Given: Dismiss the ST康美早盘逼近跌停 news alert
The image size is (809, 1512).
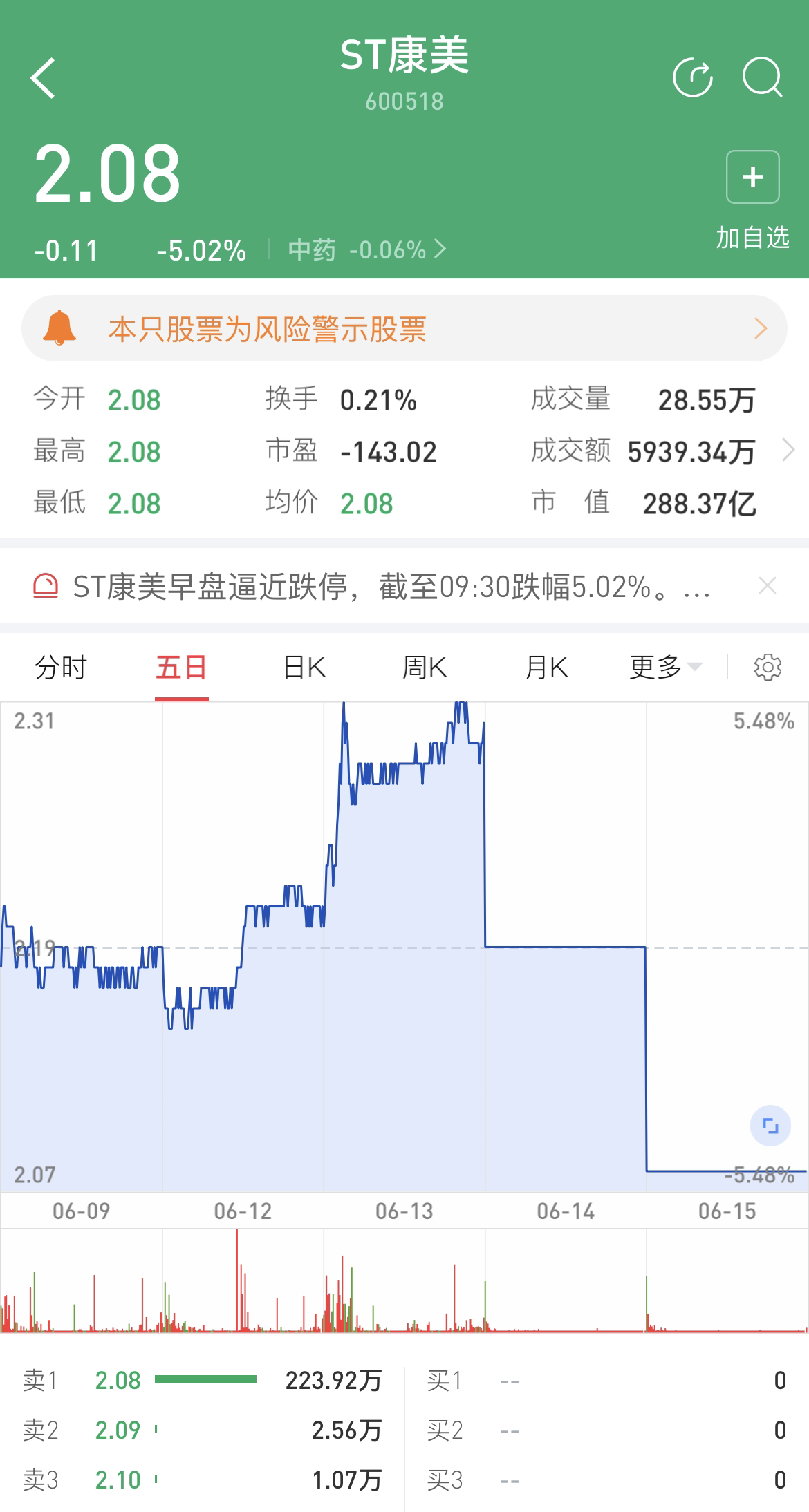Looking at the screenshot, I should [x=768, y=586].
